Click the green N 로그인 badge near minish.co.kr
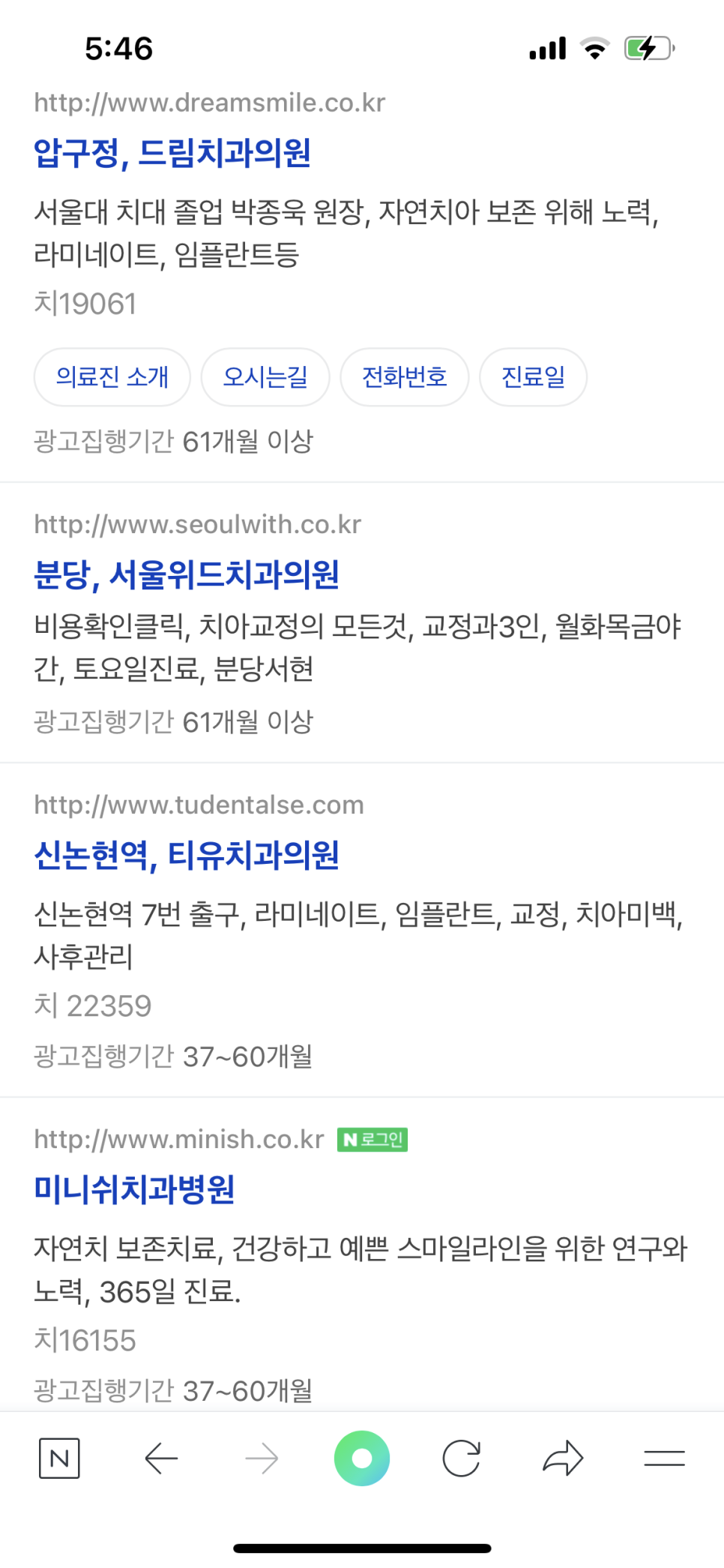Screen dimensions: 724x1568 tap(372, 1140)
